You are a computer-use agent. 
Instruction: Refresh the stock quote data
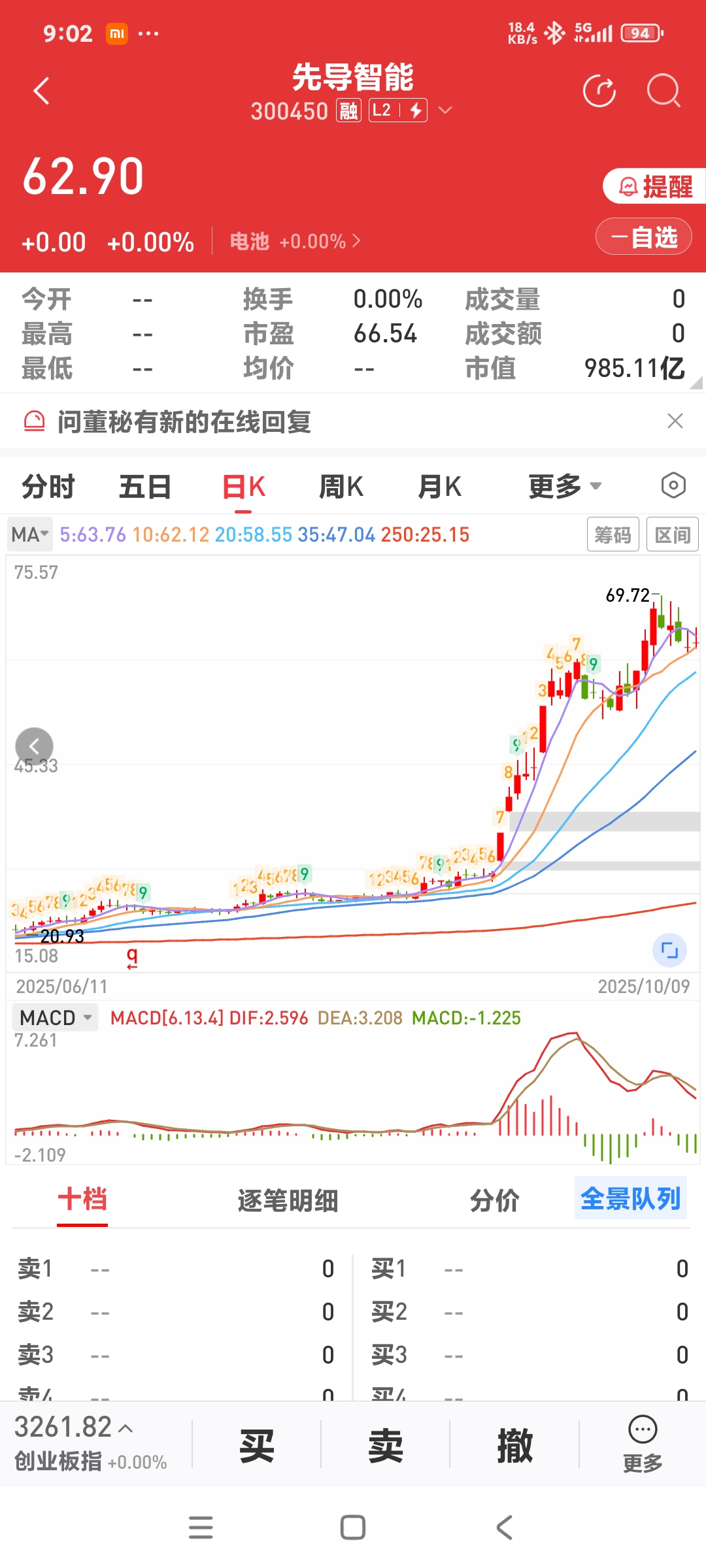click(599, 91)
